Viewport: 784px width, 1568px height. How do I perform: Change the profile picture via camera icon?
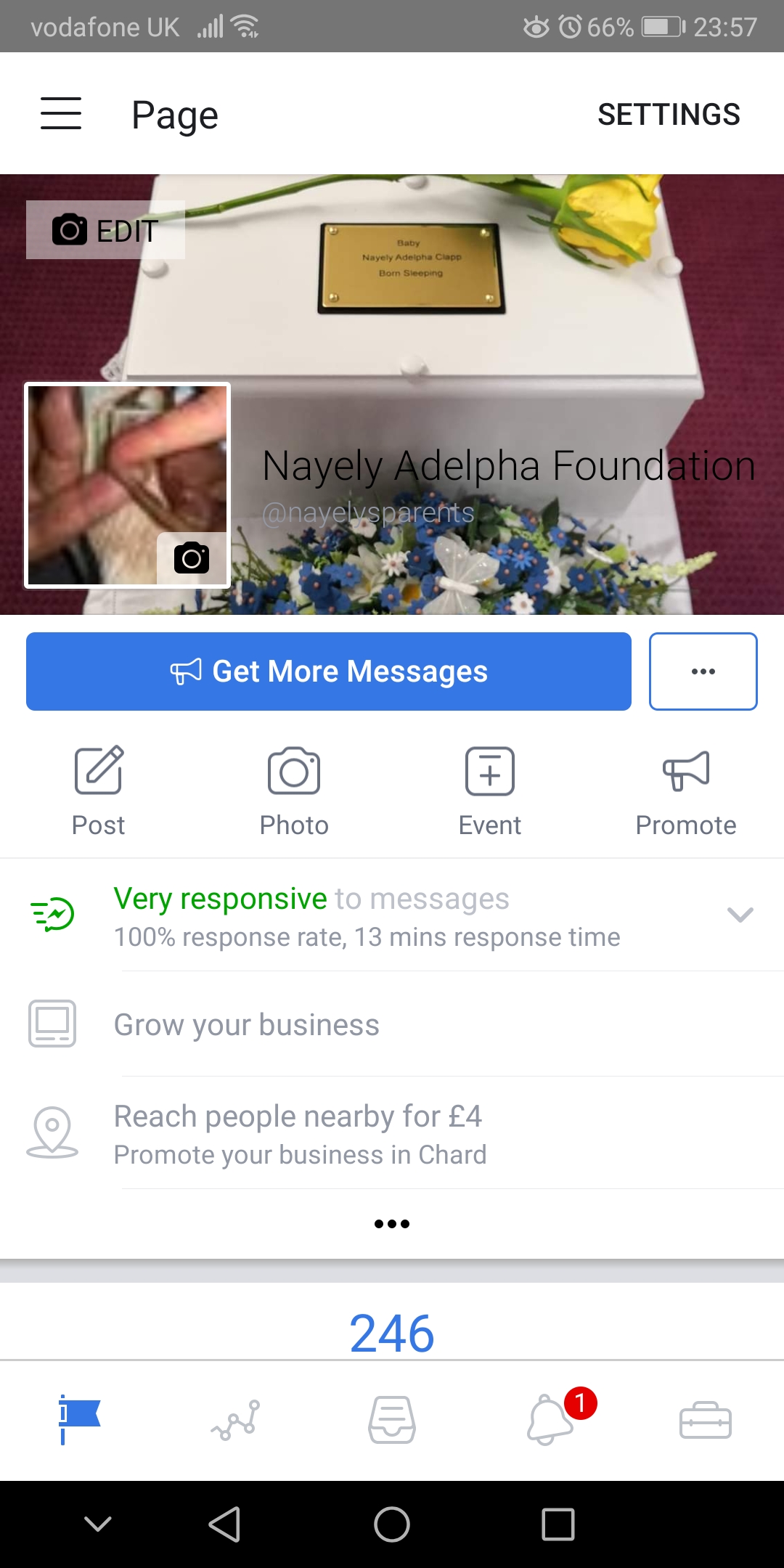coord(192,558)
